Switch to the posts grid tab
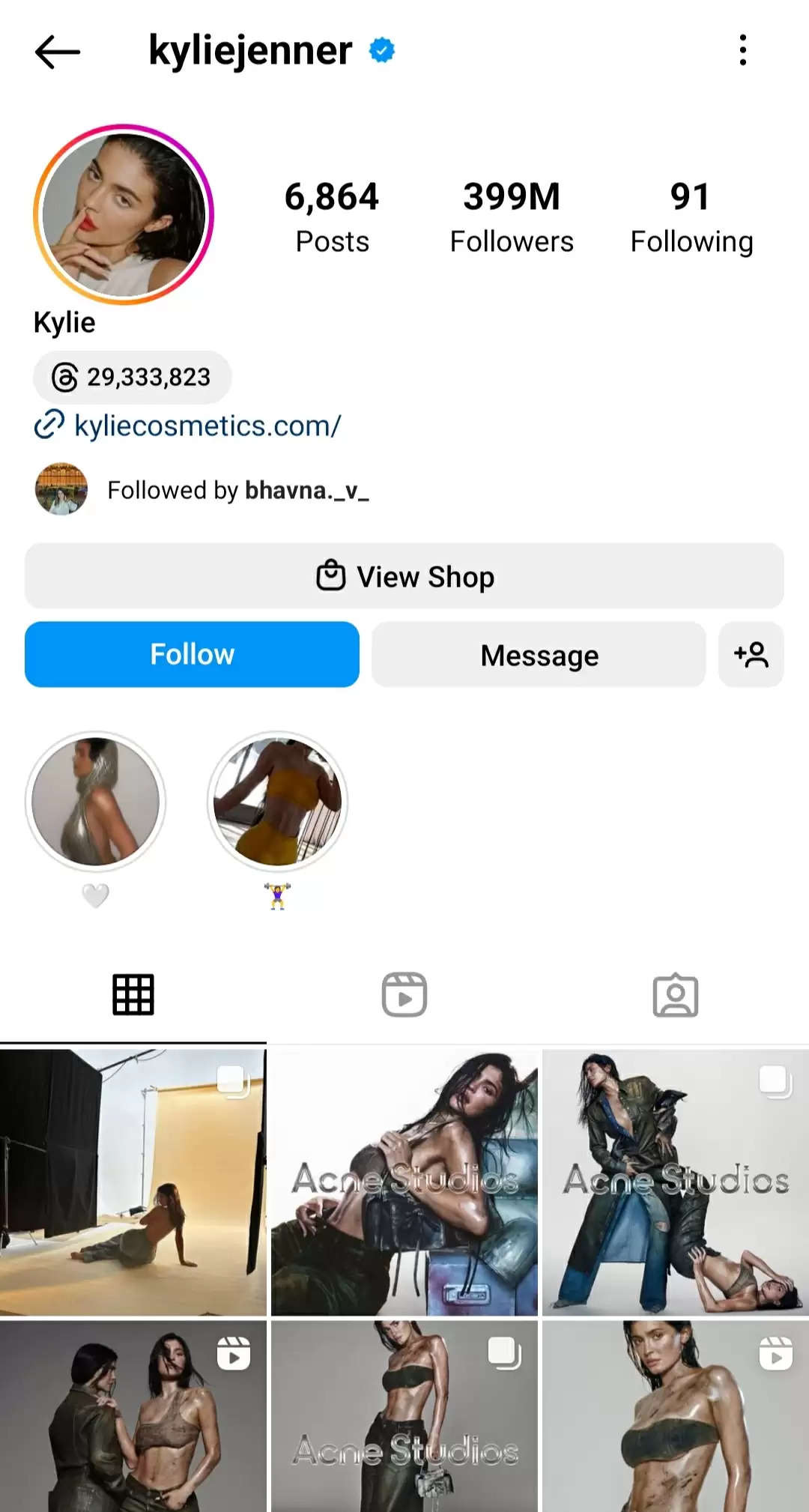809x1512 pixels. [x=133, y=995]
